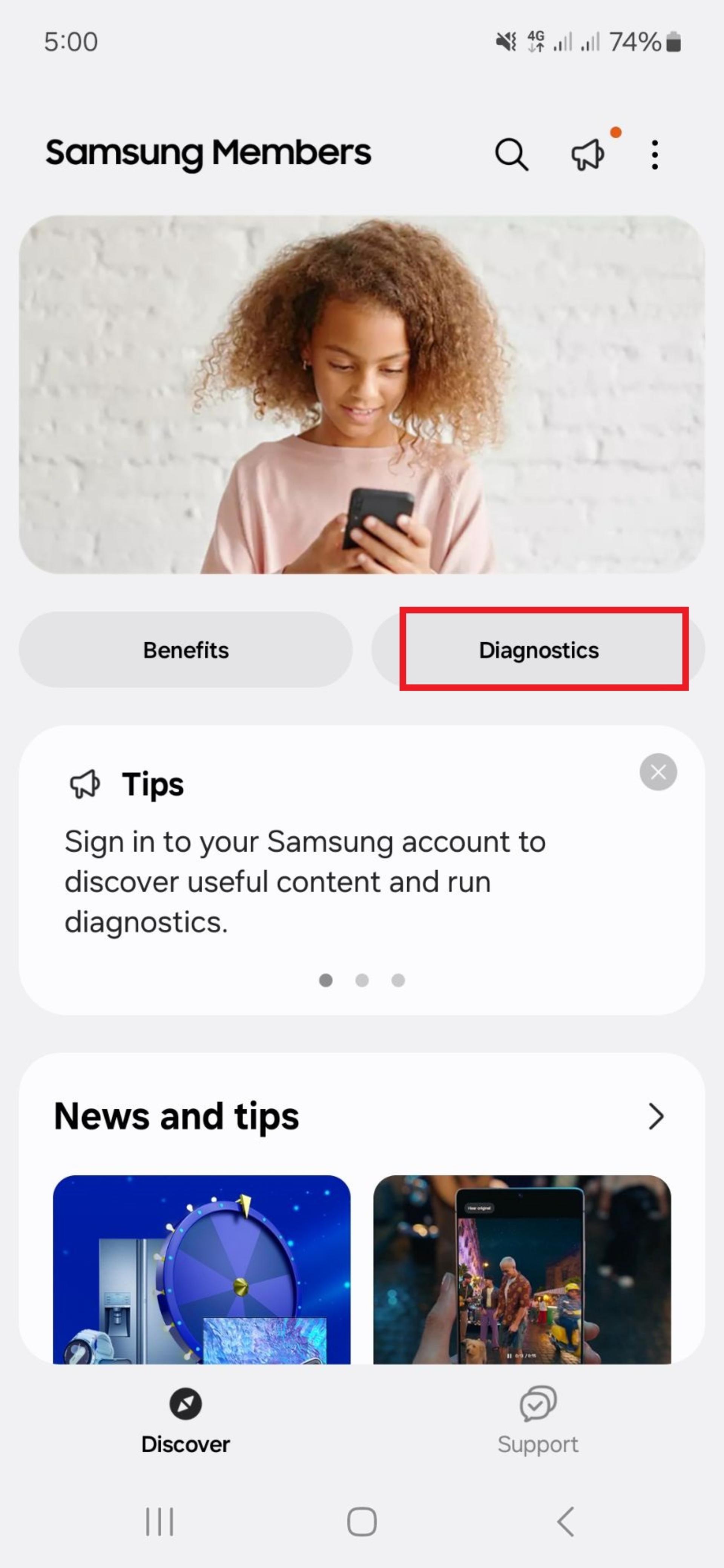
Task: Open the banner with girl holding phone
Action: [x=362, y=394]
